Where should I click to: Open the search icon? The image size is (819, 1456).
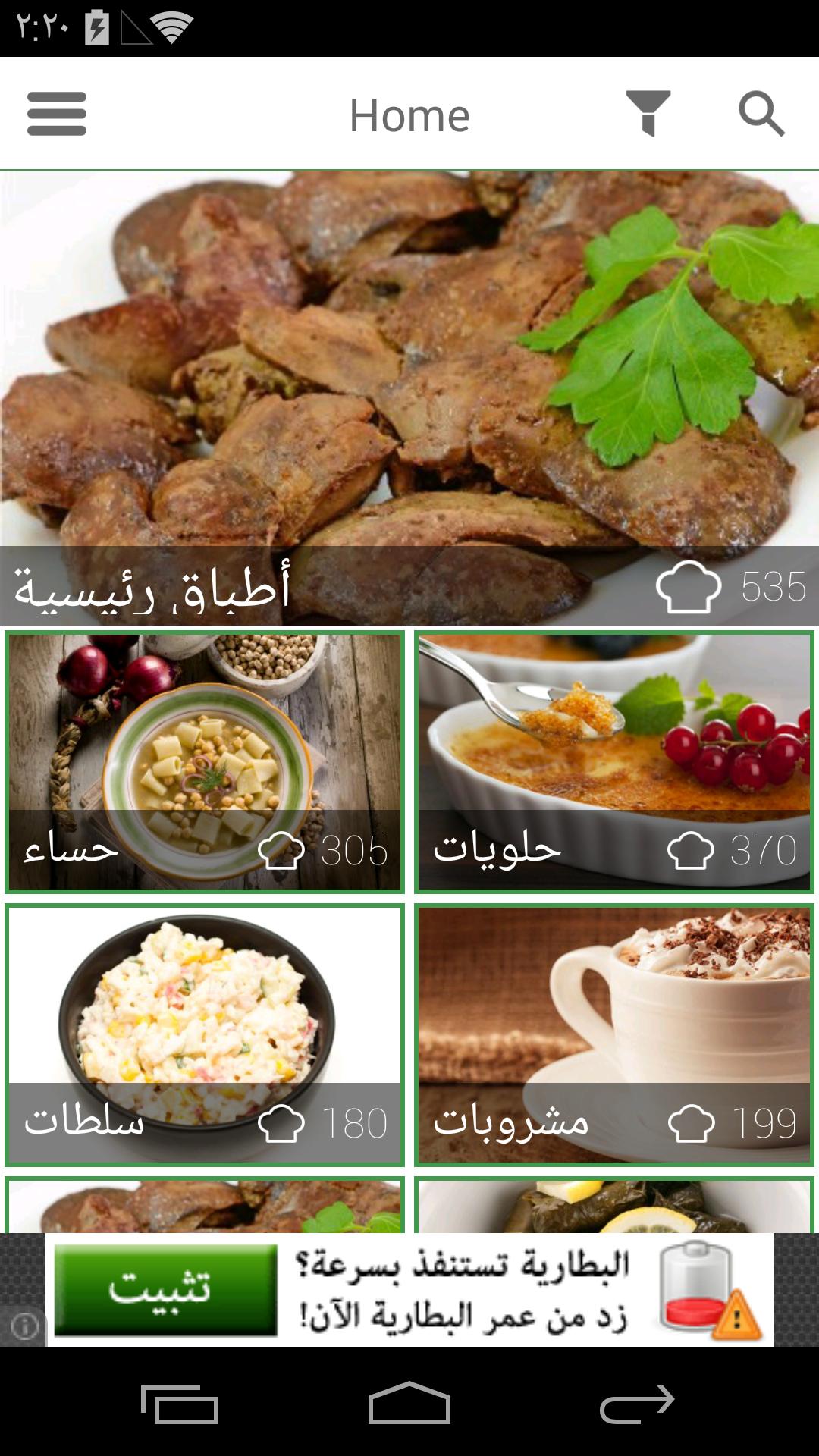click(x=764, y=112)
